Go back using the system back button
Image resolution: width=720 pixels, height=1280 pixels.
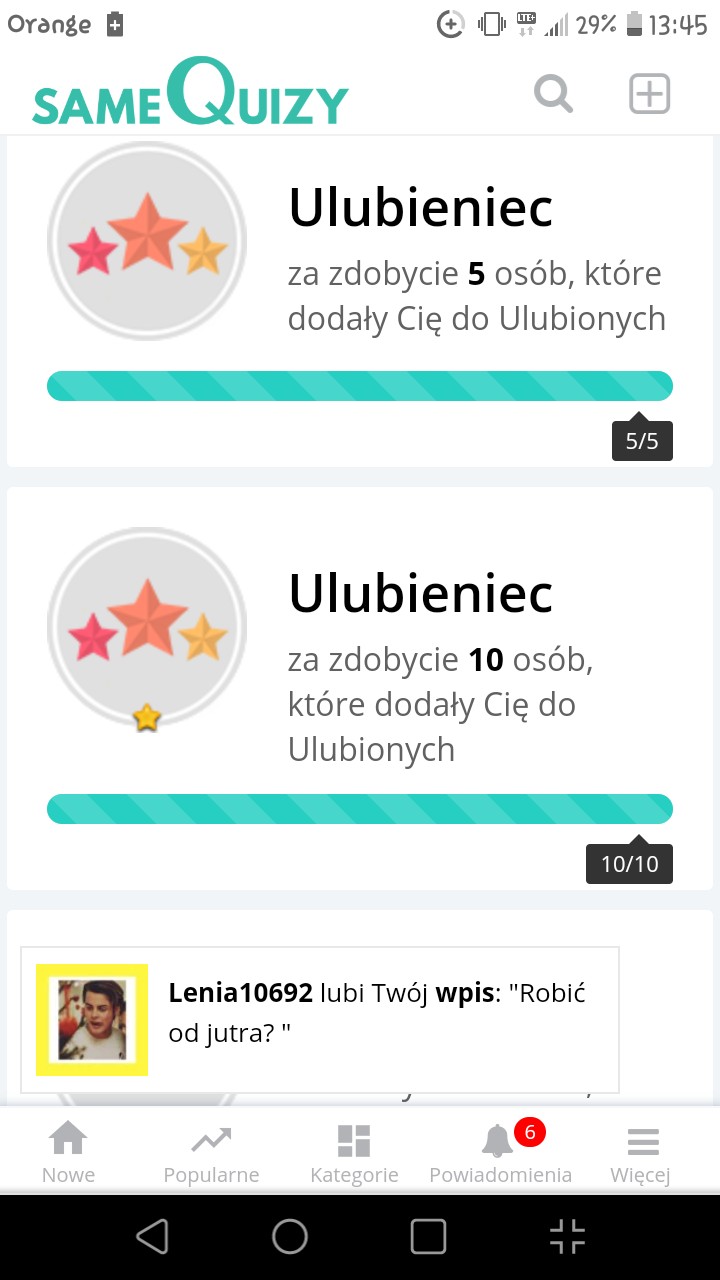click(152, 1237)
